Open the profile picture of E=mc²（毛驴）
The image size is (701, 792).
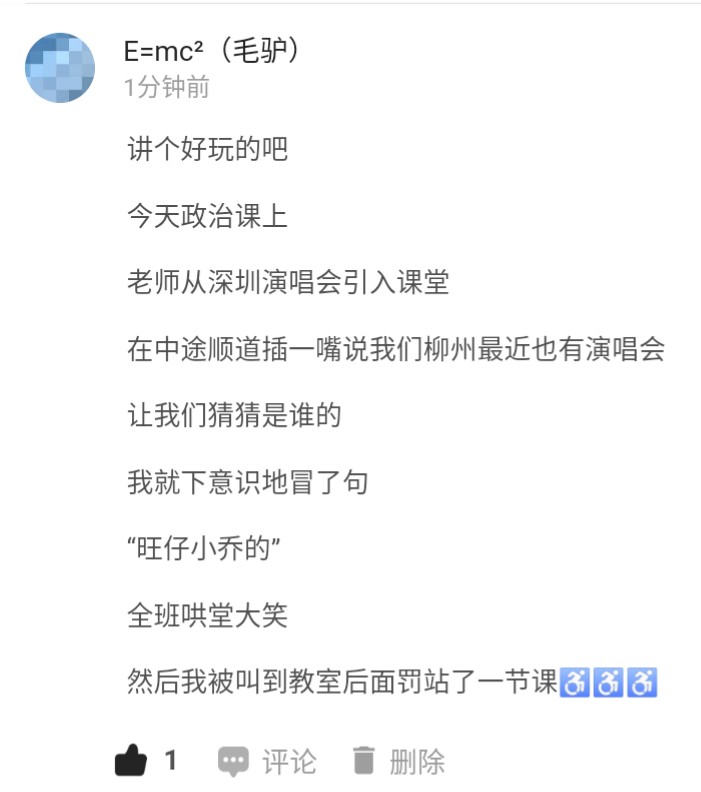pos(59,67)
